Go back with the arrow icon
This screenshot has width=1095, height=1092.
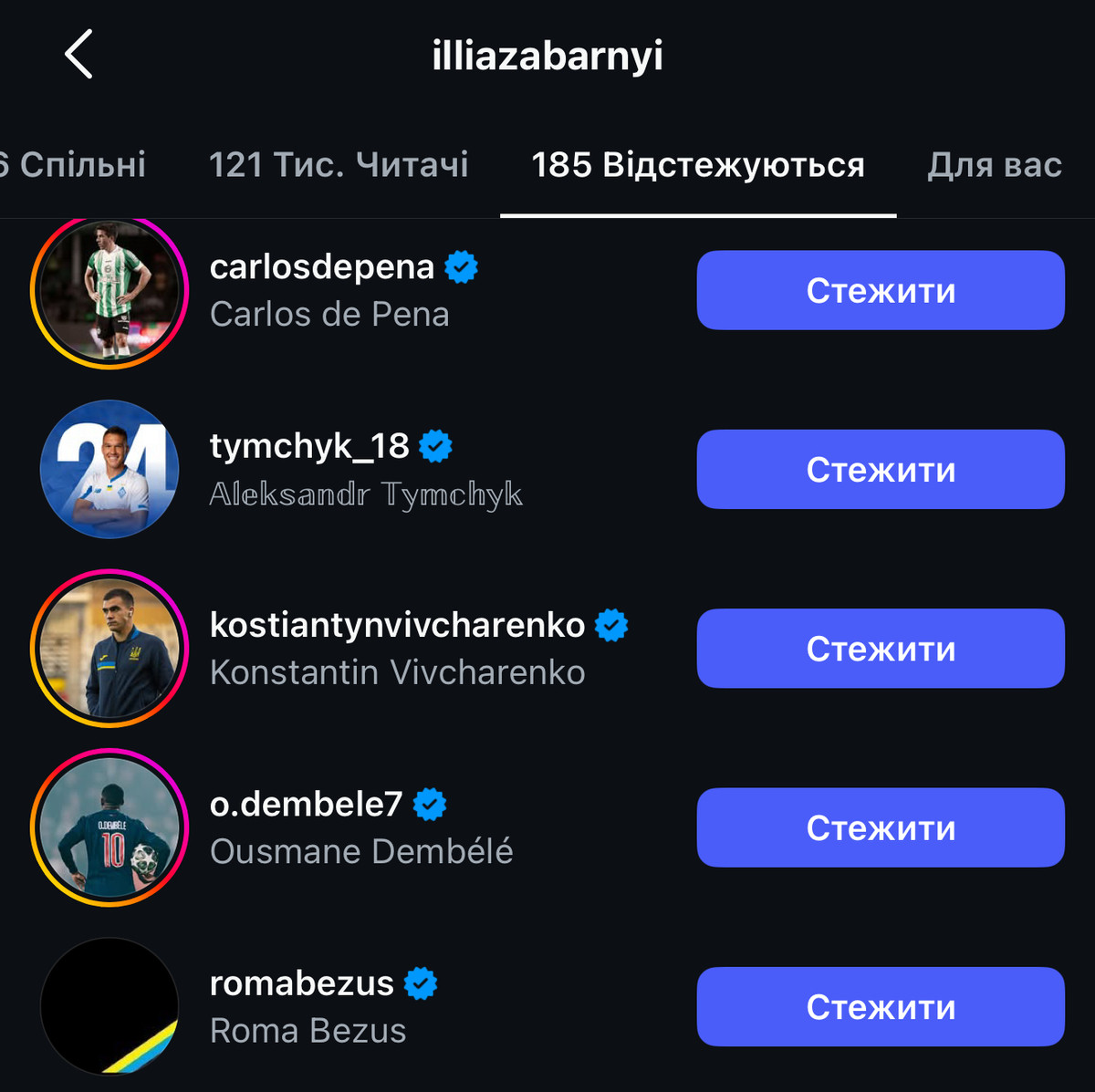click(78, 54)
